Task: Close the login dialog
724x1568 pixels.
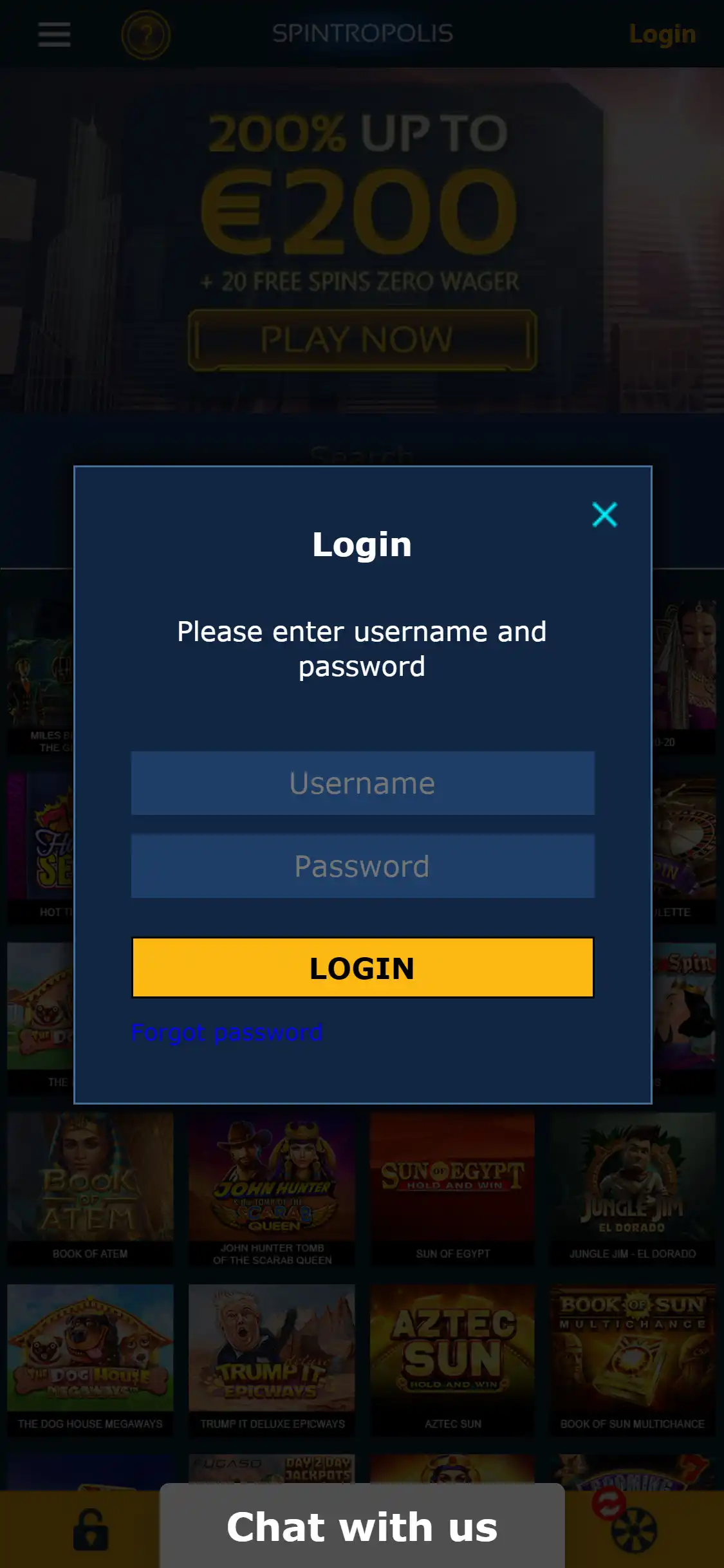Action: tap(604, 514)
